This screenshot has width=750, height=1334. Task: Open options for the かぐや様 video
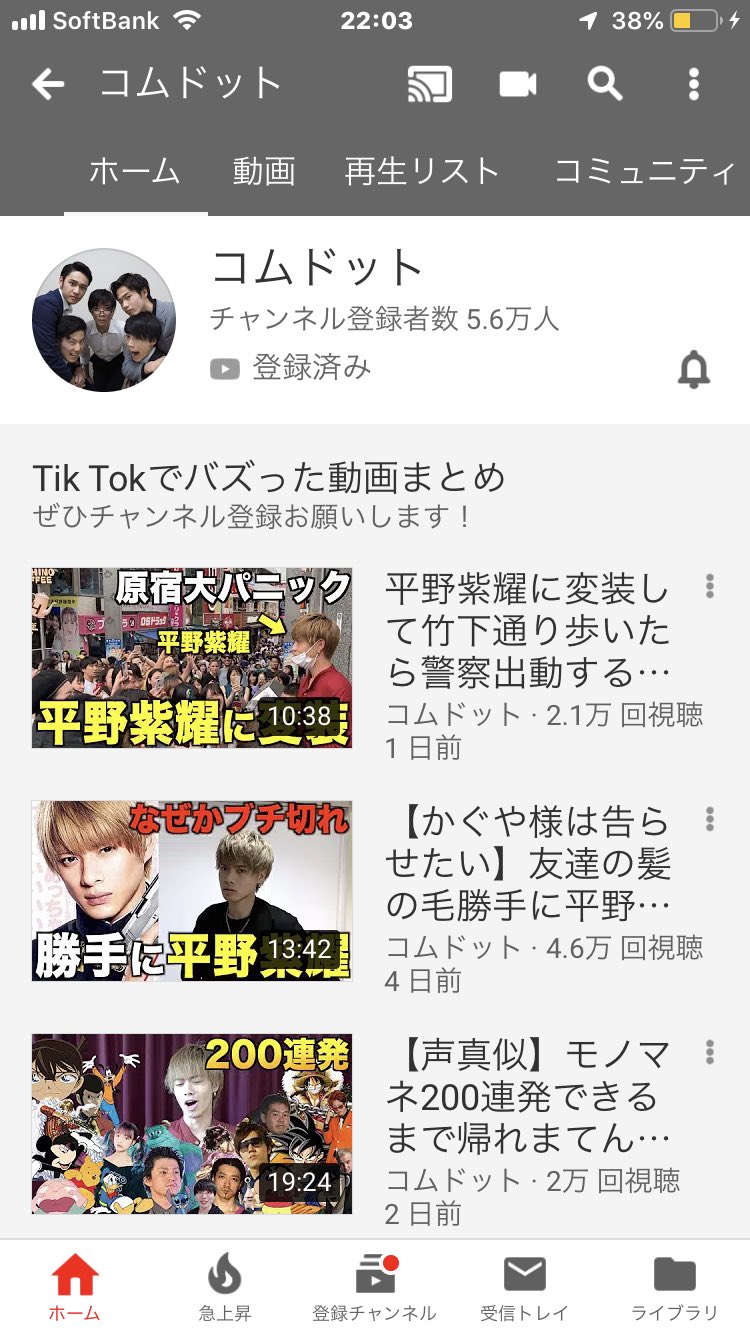click(710, 819)
